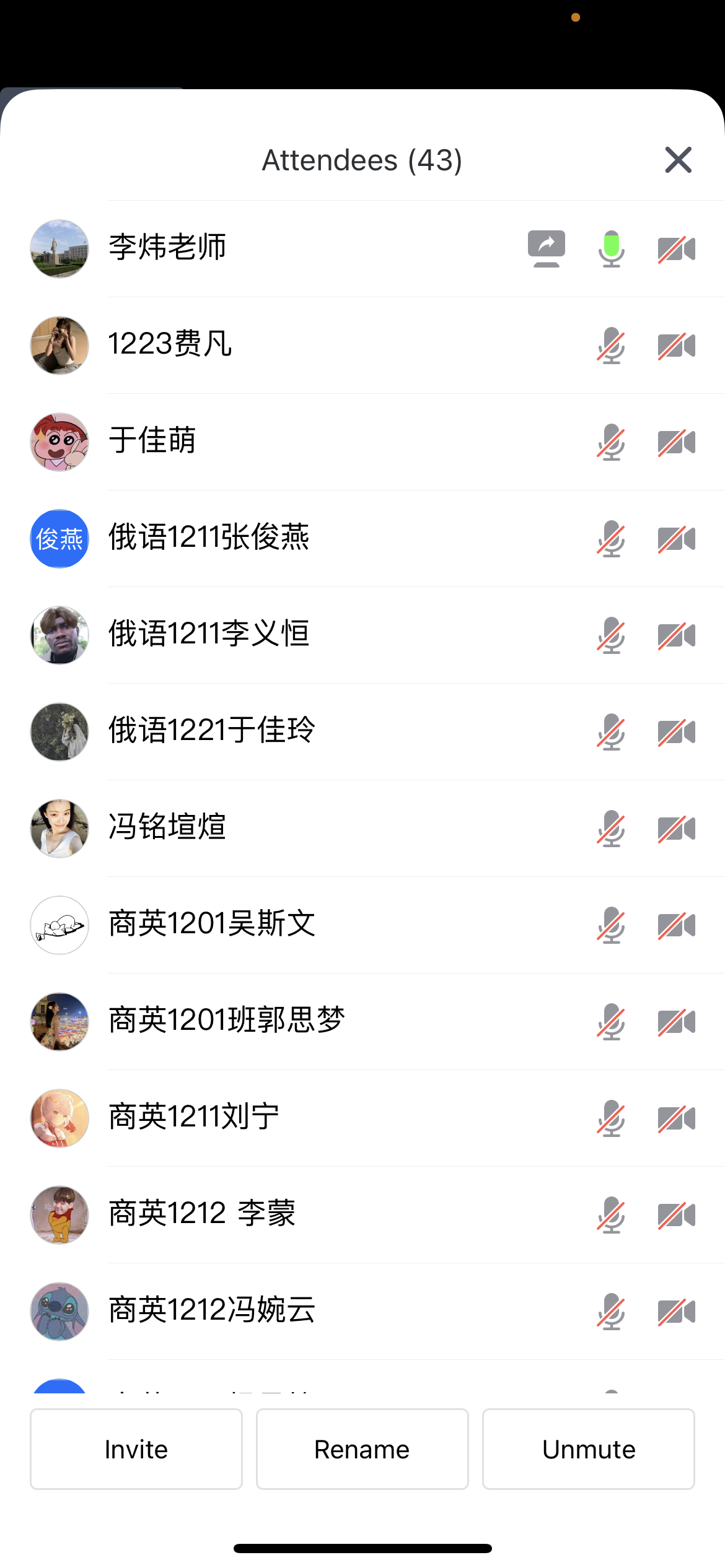Unmute your microphone
Image resolution: width=725 pixels, height=1568 pixels.
[x=588, y=1449]
